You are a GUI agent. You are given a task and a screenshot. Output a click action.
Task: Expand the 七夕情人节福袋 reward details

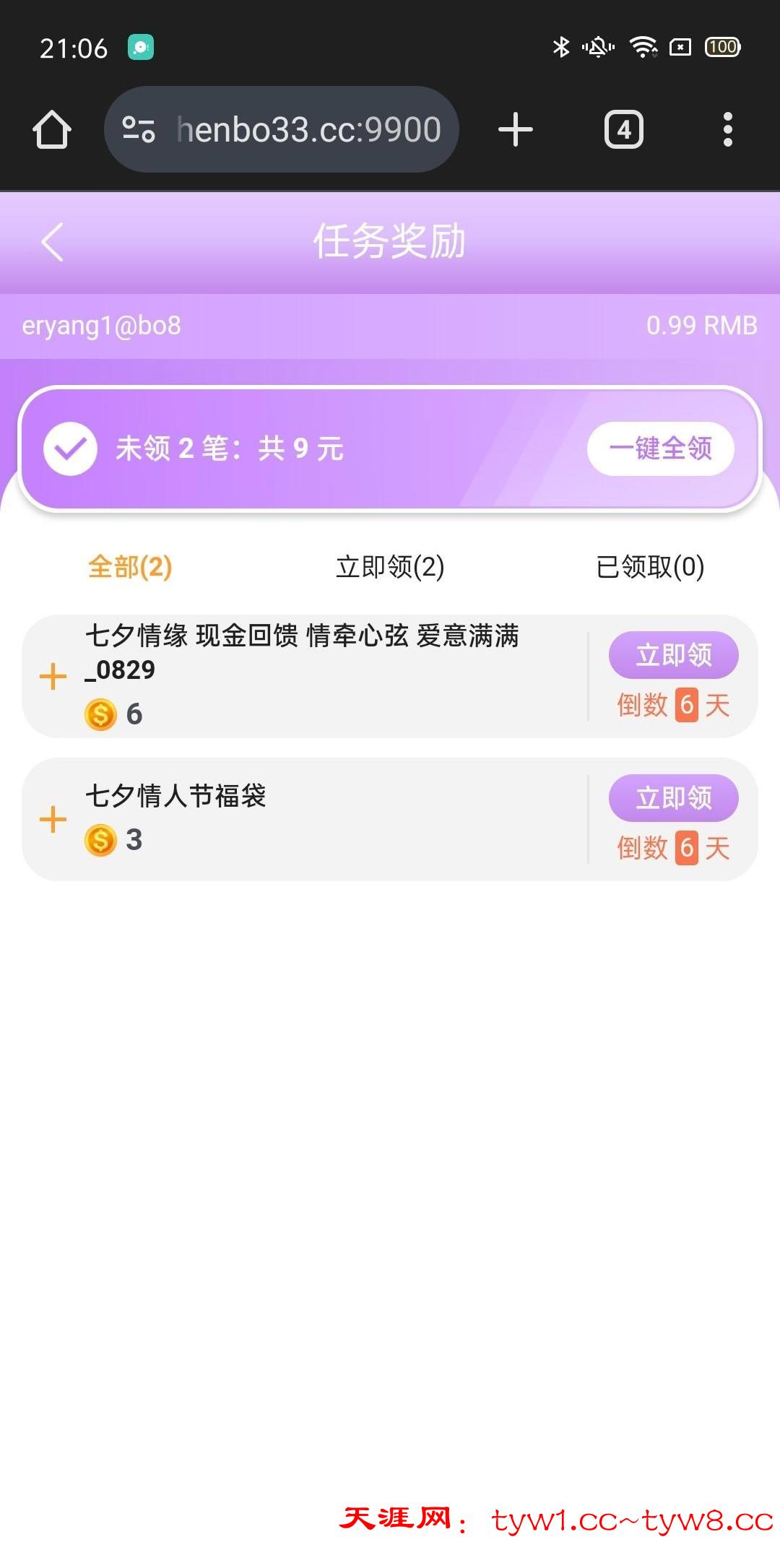pos(53,820)
